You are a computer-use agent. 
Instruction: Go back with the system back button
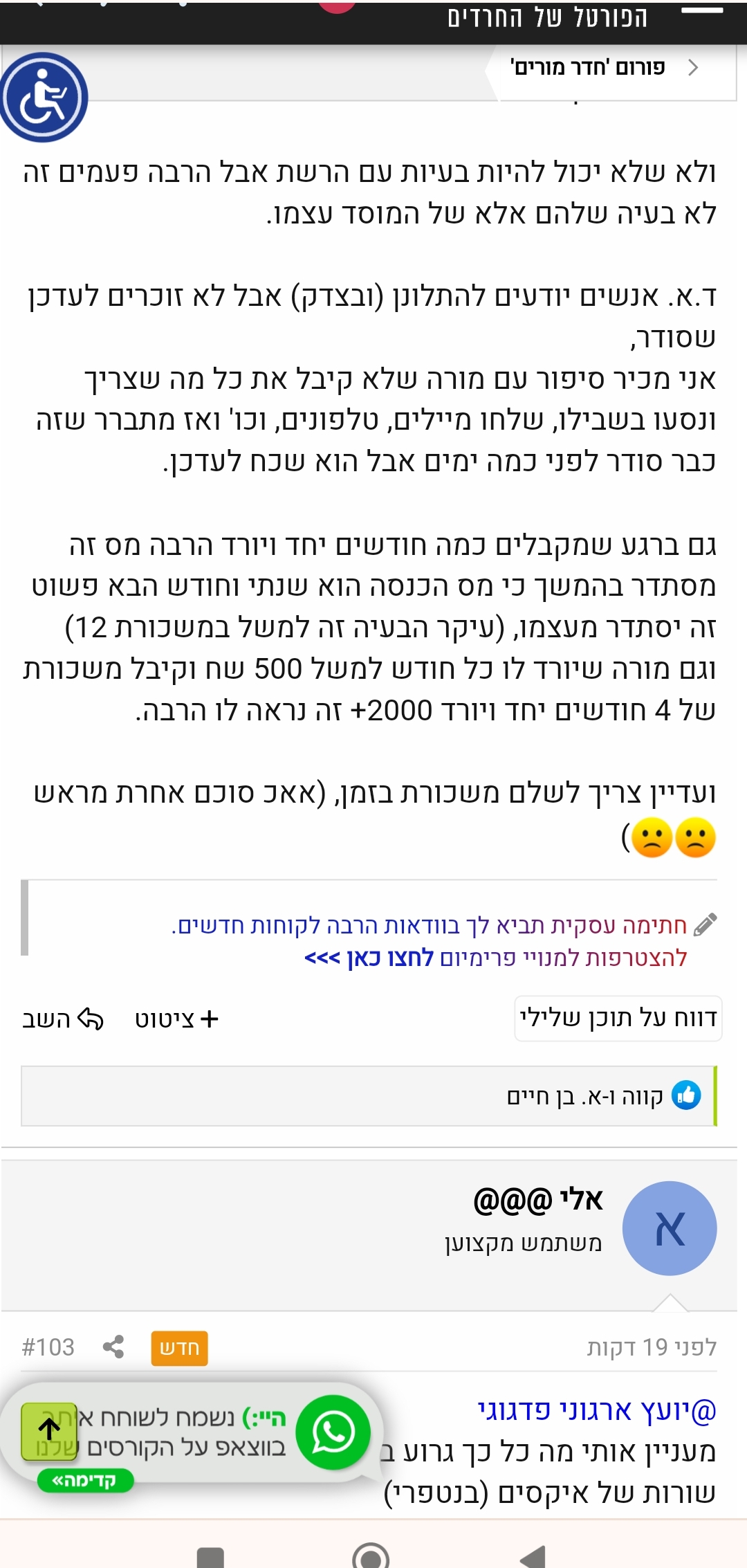click(x=533, y=1557)
